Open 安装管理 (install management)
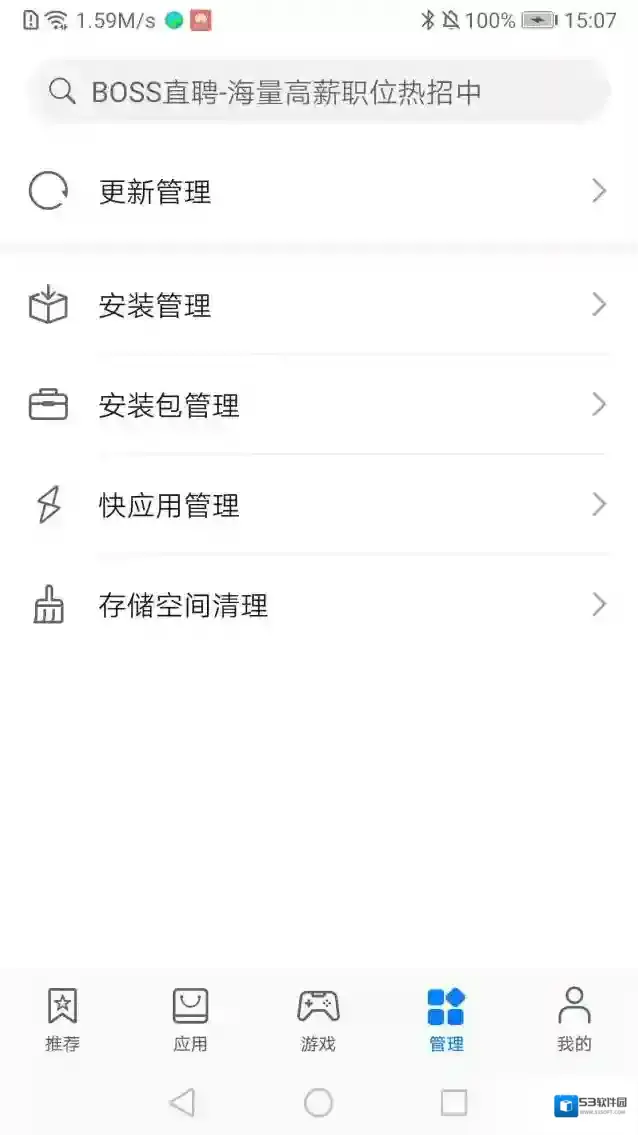638x1135 pixels. 318,305
